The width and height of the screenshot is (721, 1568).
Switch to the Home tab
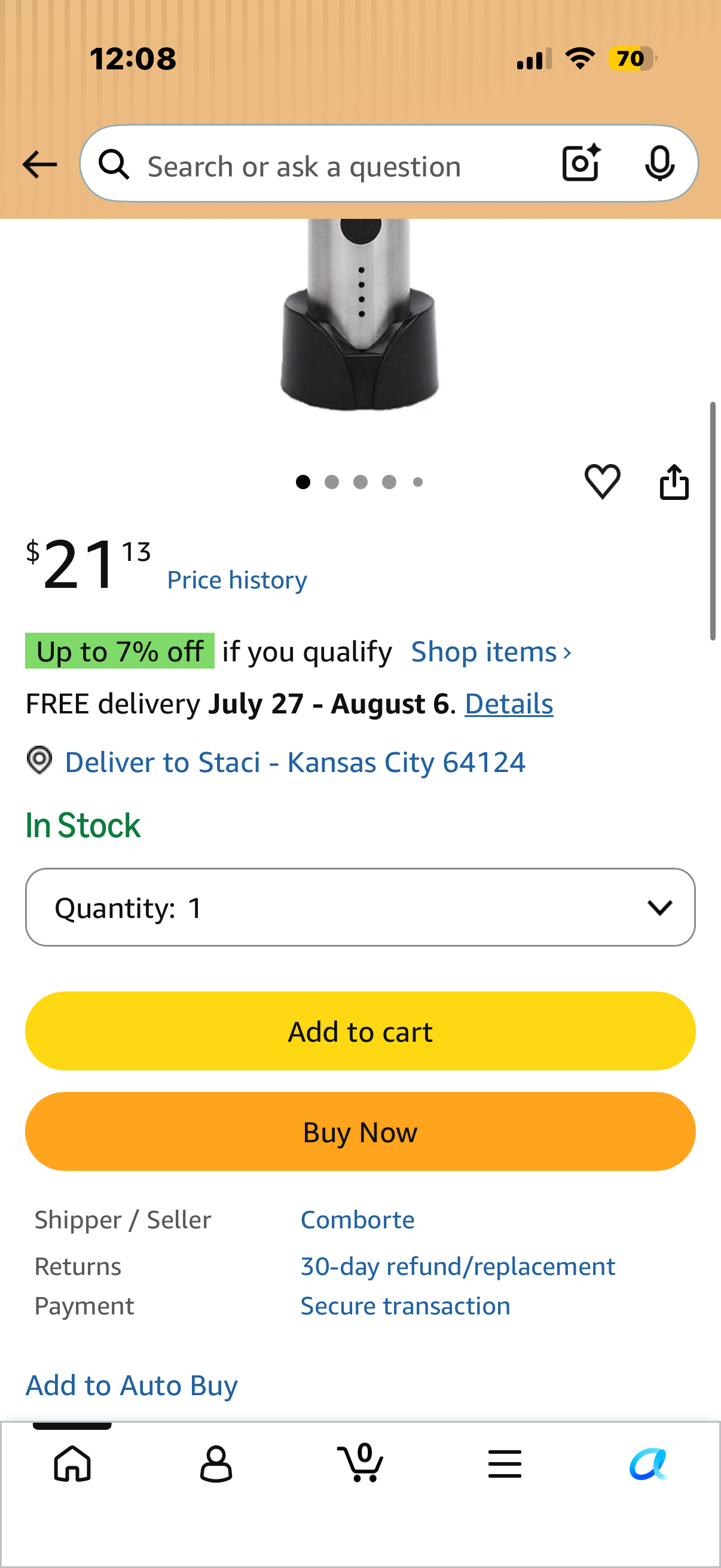click(72, 1464)
